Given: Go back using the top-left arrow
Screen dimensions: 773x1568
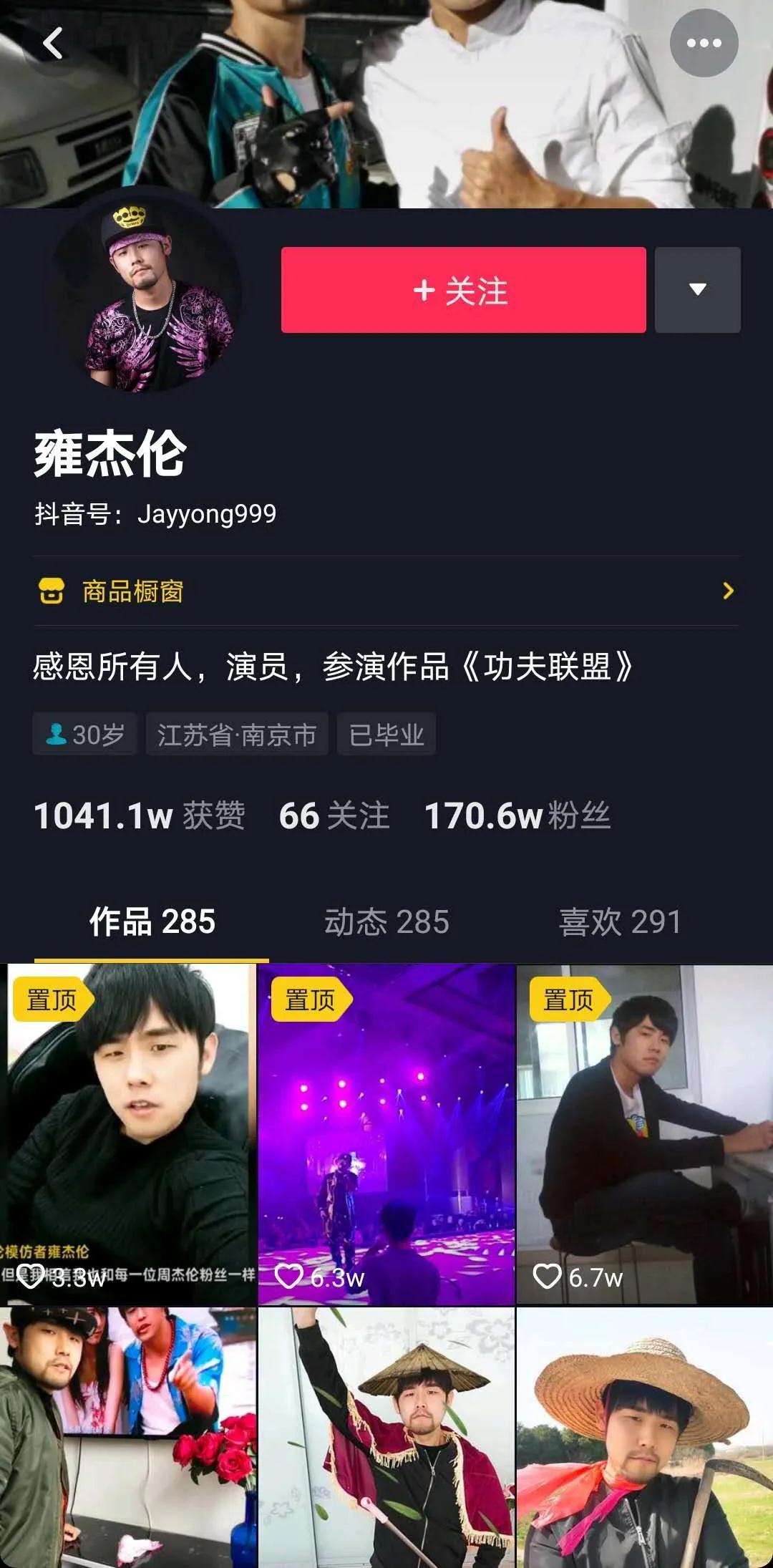Looking at the screenshot, I should point(52,43).
